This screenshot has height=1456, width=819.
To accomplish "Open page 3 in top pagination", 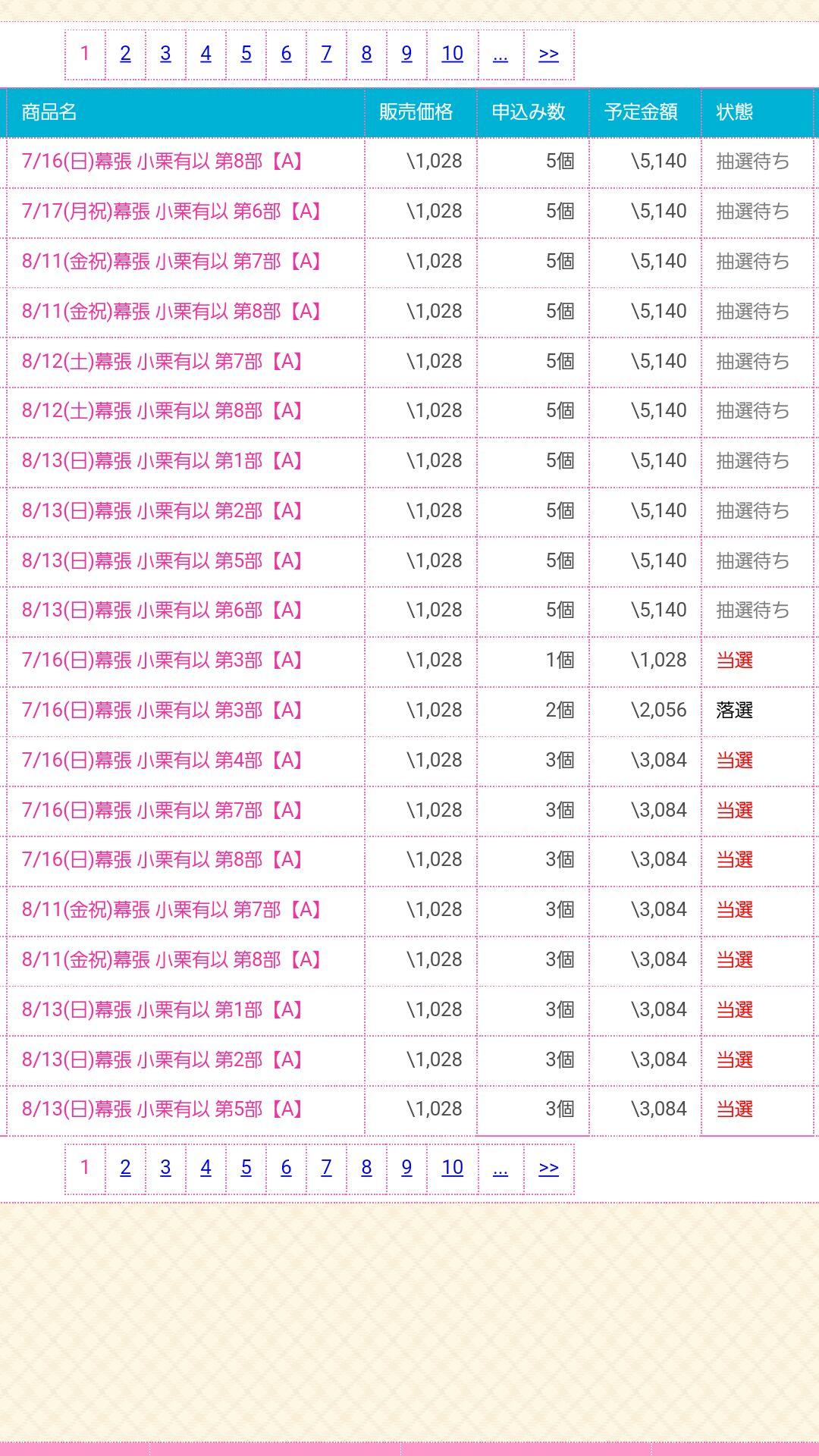I will pos(164,54).
